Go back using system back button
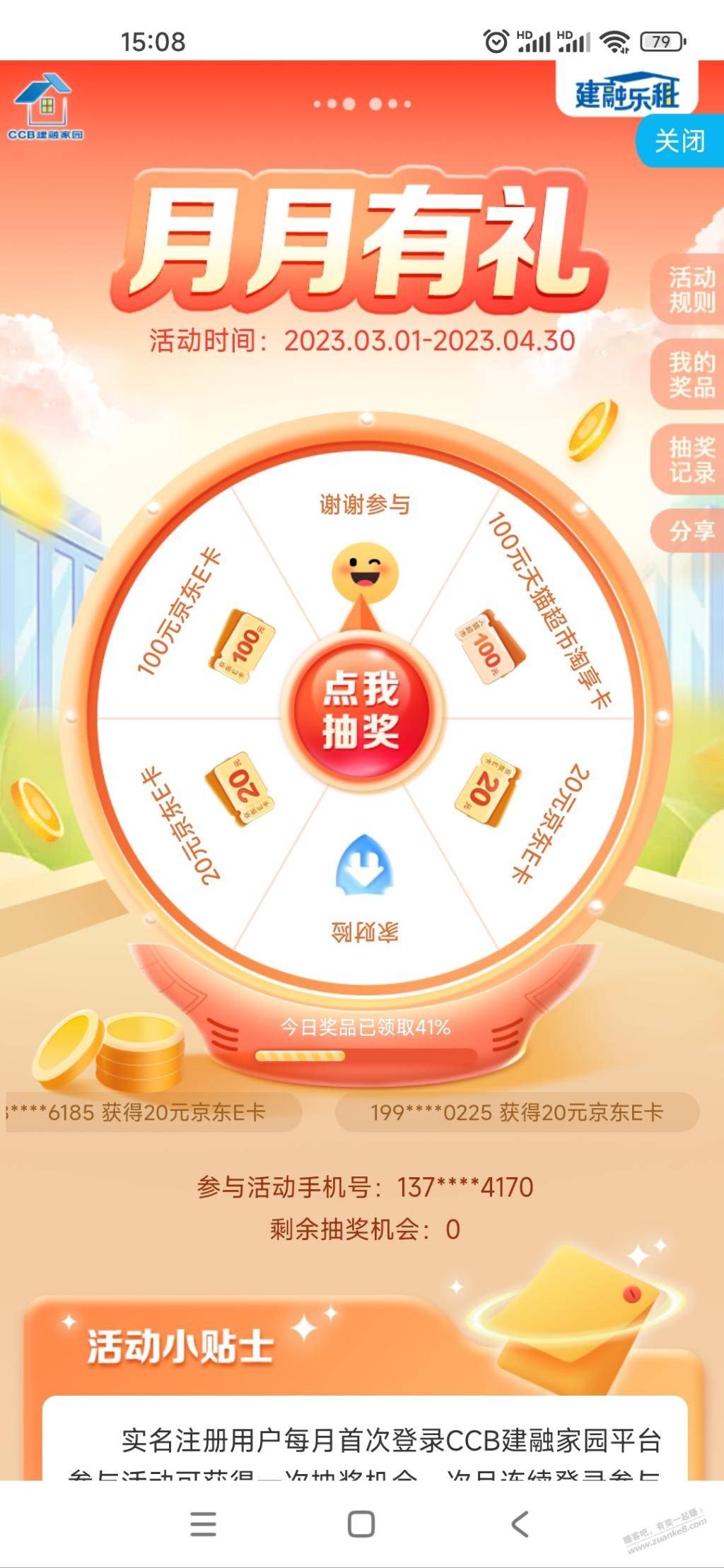 [520, 1524]
